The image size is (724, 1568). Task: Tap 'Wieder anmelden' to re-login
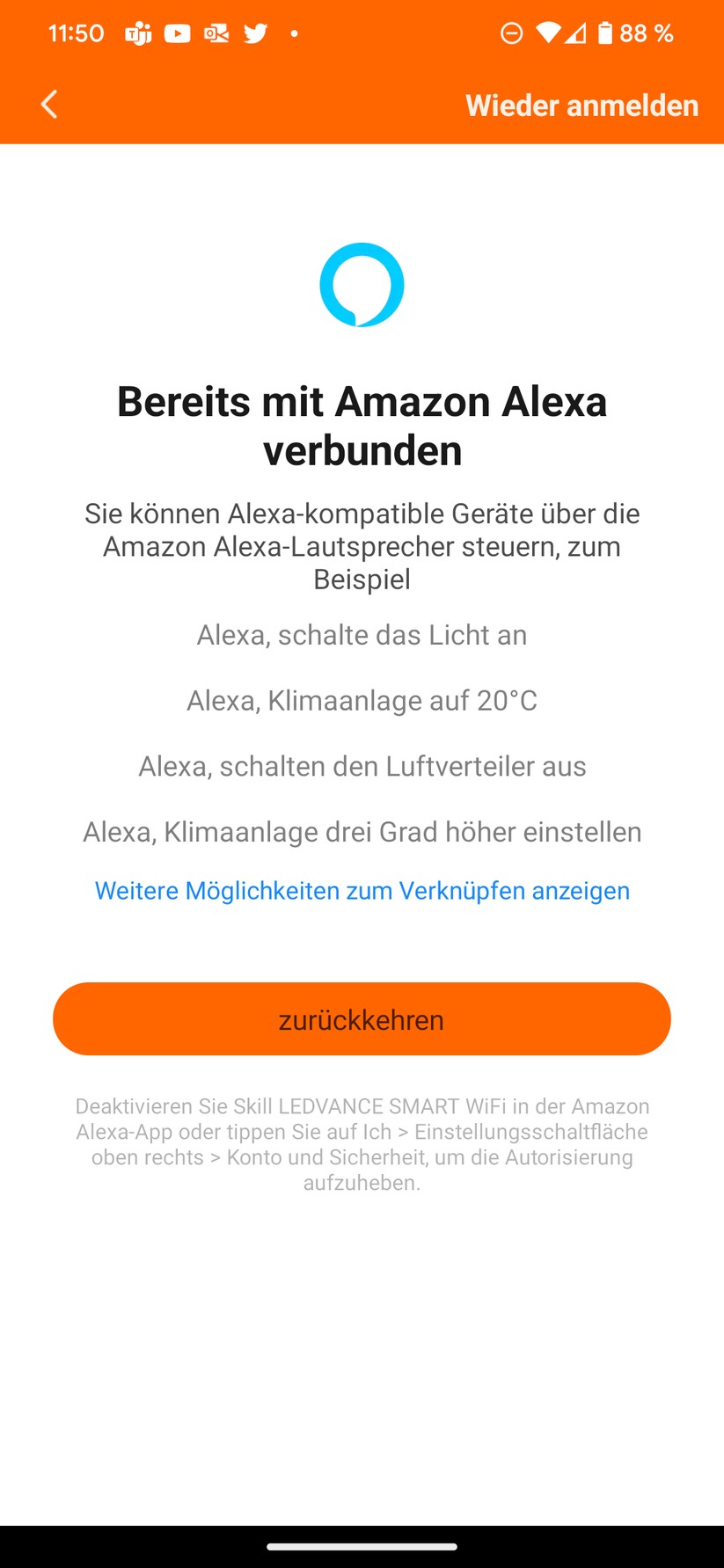581,106
